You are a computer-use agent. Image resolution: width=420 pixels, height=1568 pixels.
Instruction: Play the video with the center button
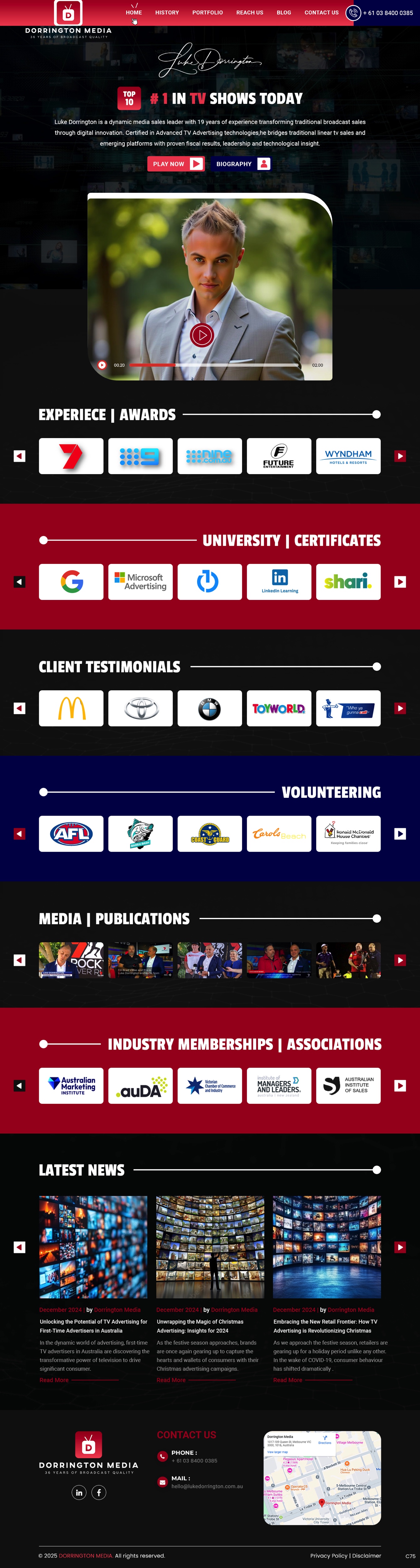pyautogui.click(x=202, y=335)
